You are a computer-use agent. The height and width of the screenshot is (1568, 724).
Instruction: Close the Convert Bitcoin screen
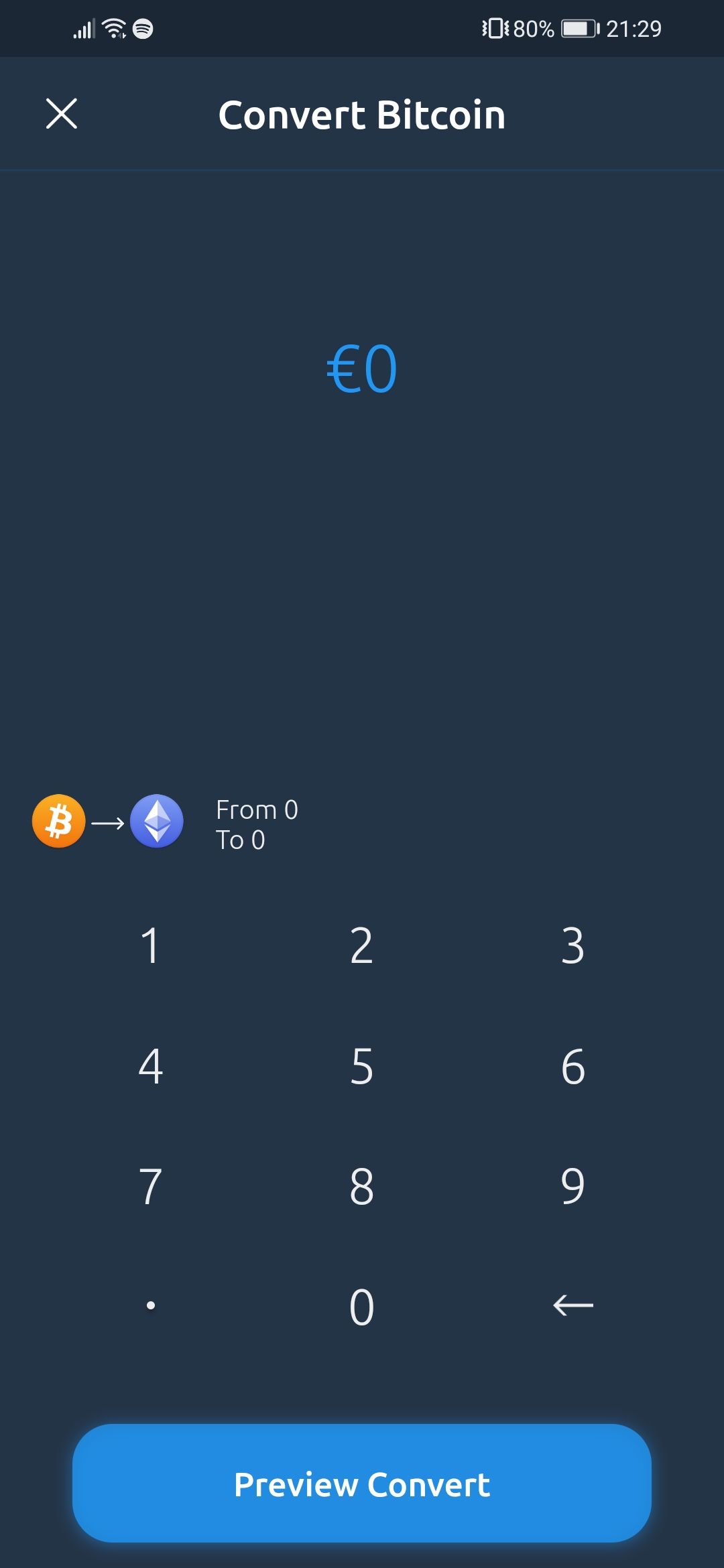pyautogui.click(x=62, y=113)
